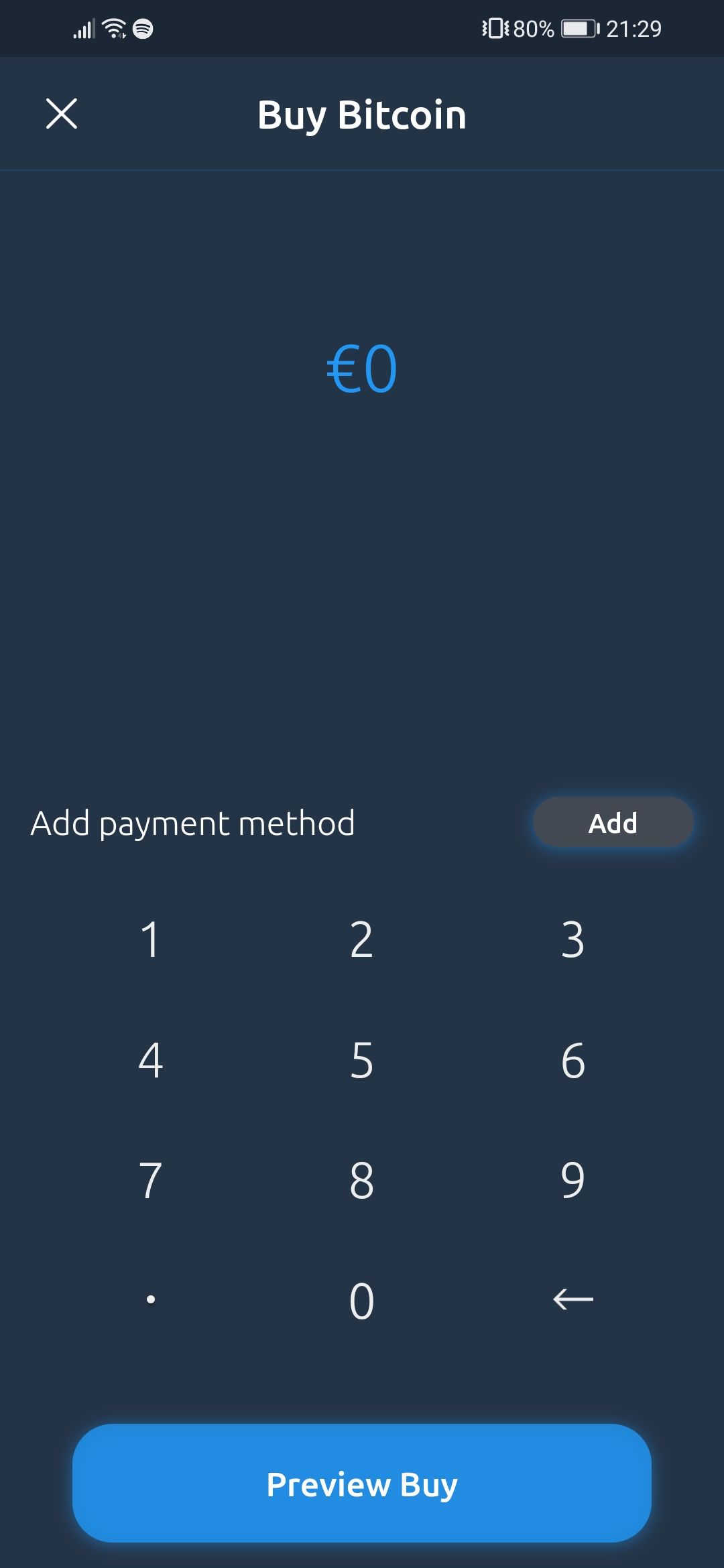The width and height of the screenshot is (724, 1568).
Task: Tap the 7 key
Action: [151, 1180]
